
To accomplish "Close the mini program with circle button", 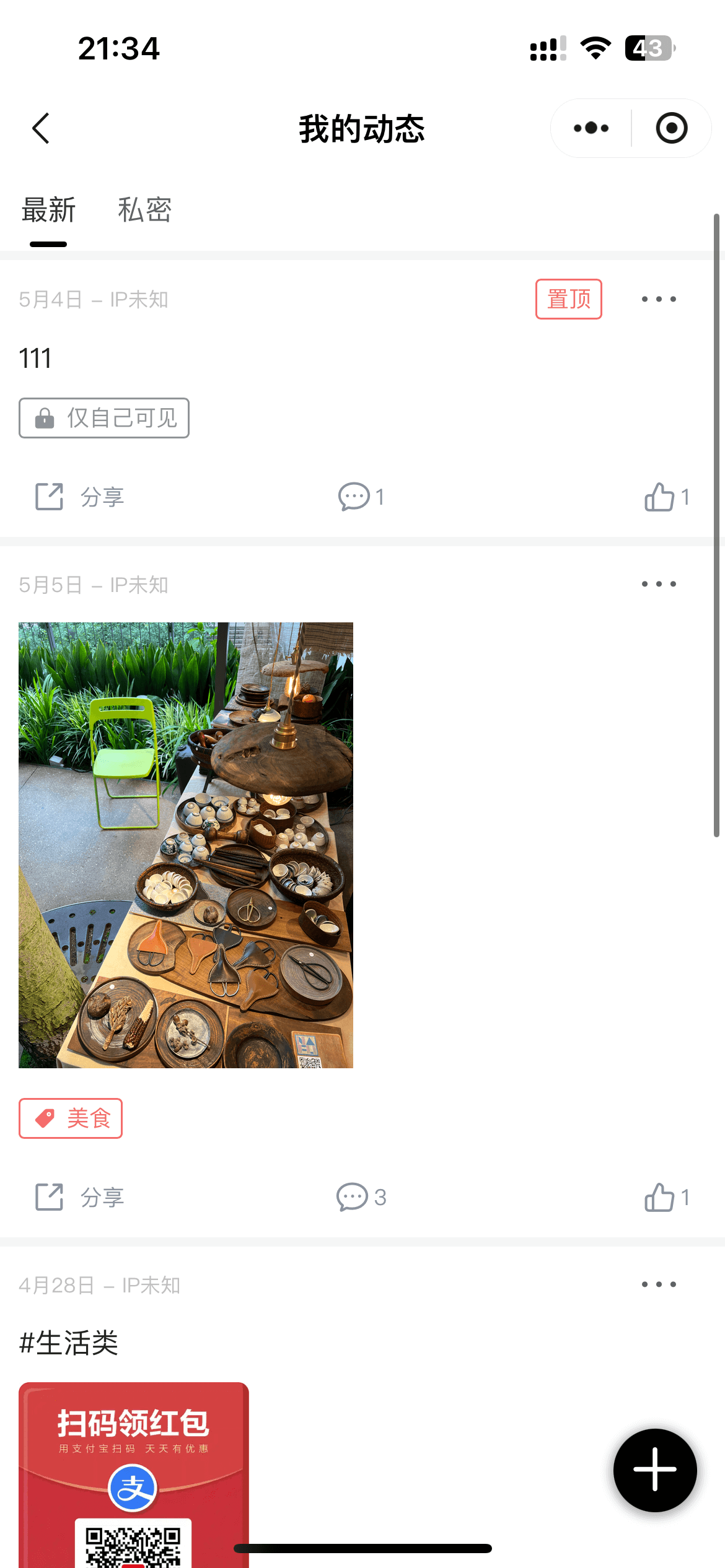I will coord(672,128).
